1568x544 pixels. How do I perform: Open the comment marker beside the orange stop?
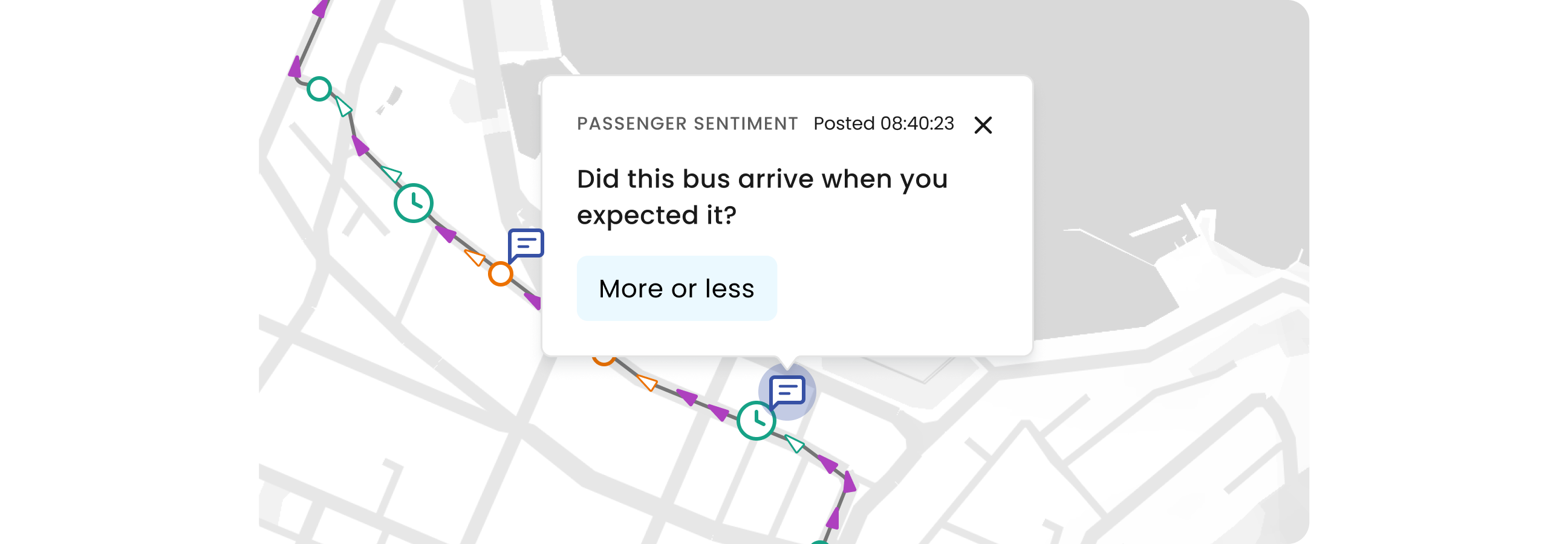pyautogui.click(x=526, y=244)
